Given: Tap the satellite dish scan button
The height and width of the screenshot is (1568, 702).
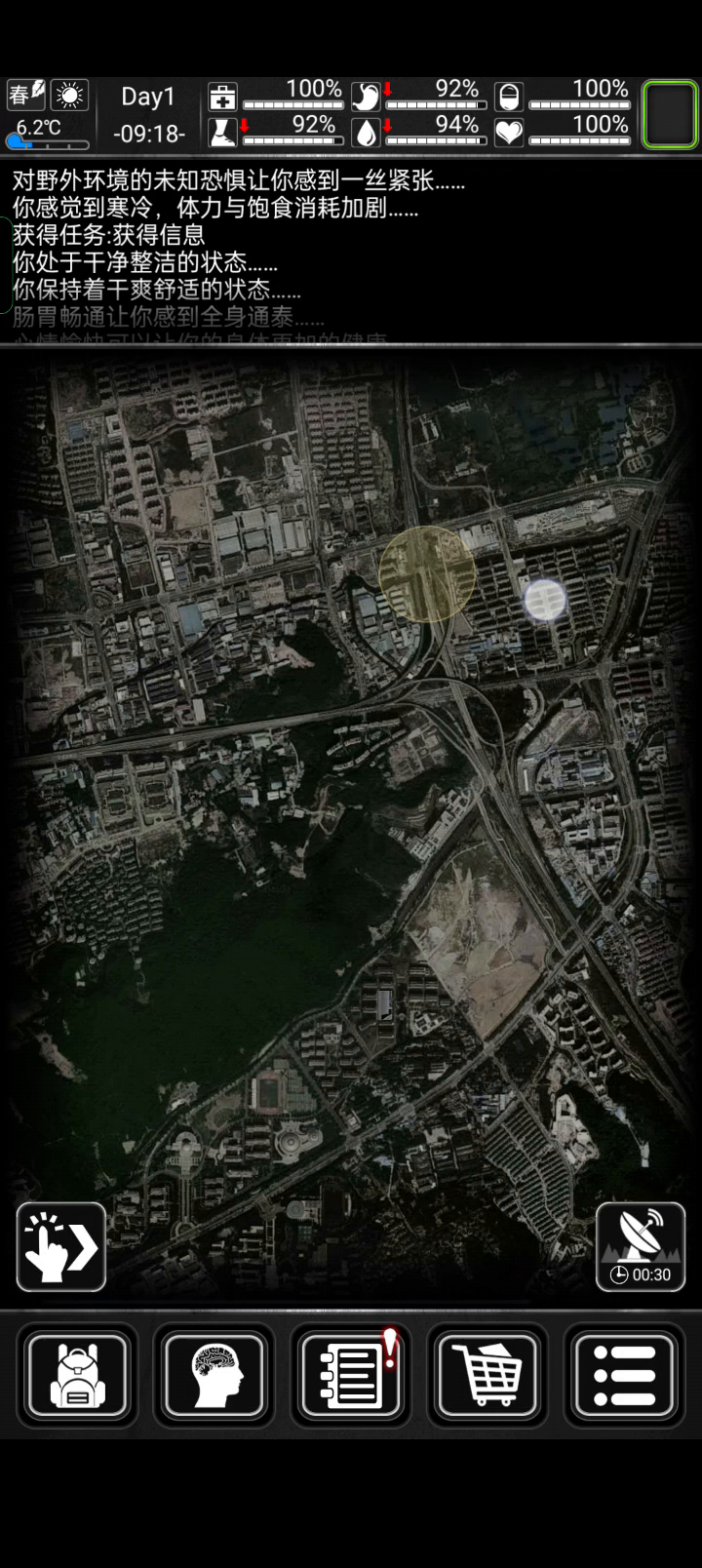Looking at the screenshot, I should coord(641,1247).
